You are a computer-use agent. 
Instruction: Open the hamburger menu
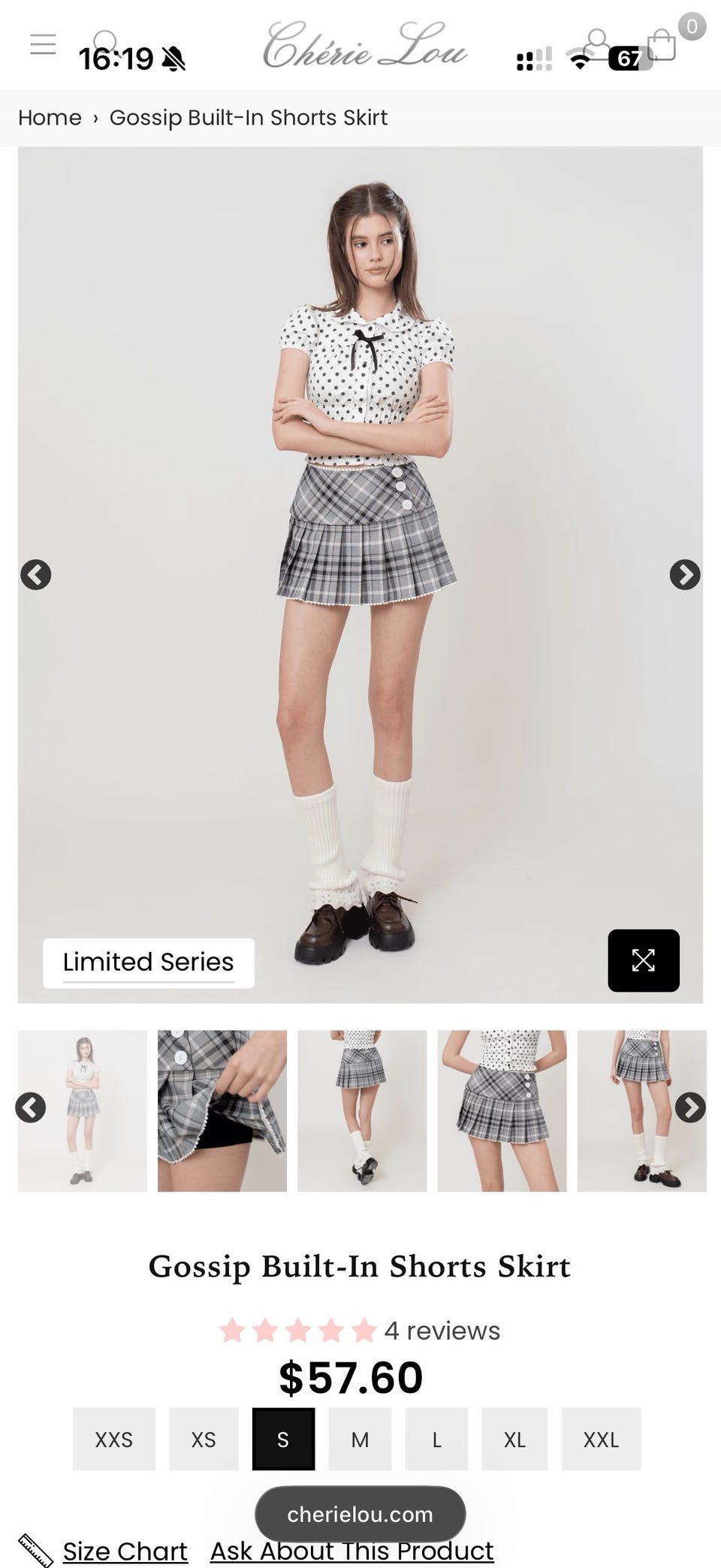tap(43, 44)
